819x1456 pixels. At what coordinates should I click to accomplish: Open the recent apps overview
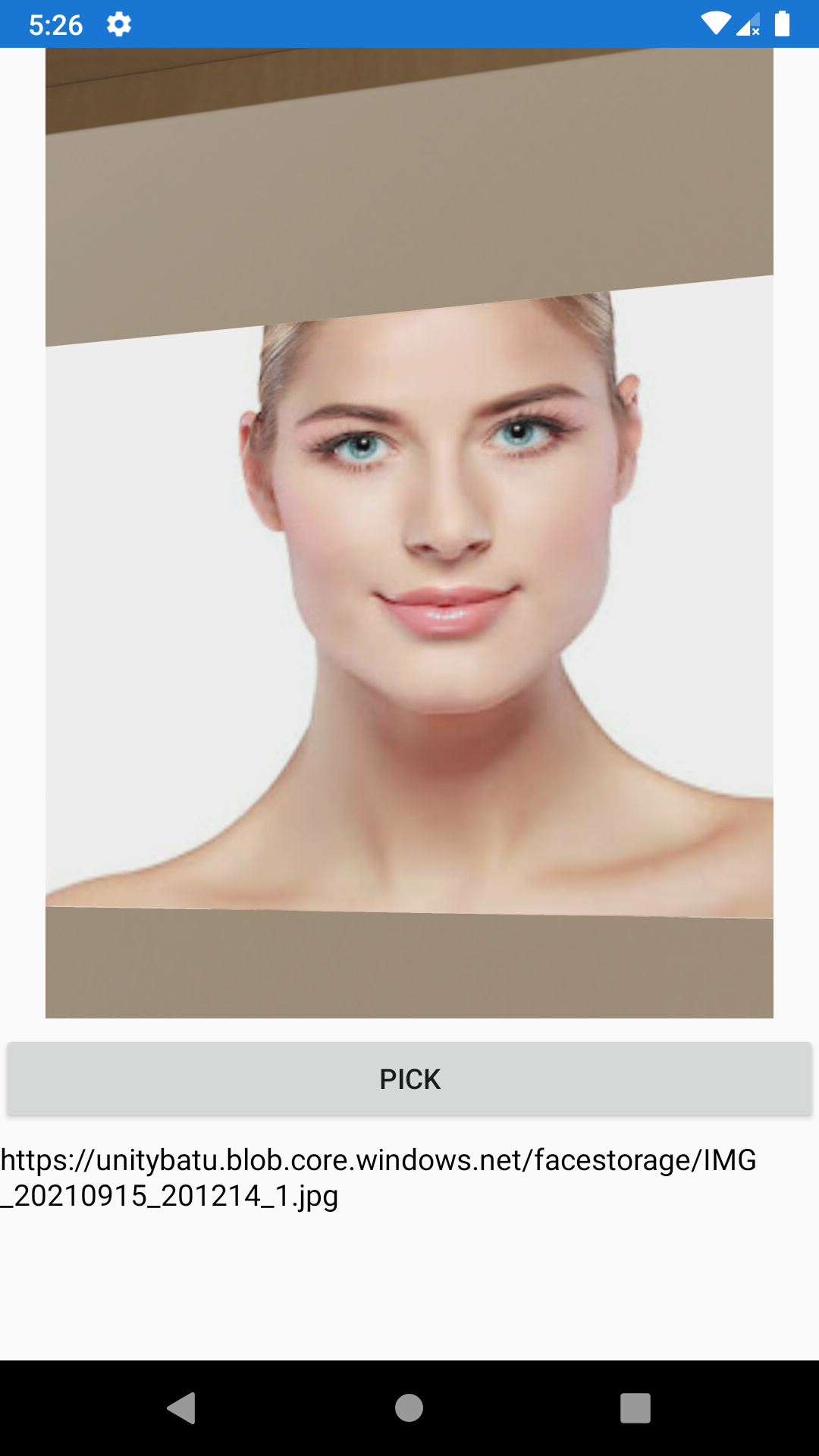pyautogui.click(x=635, y=1408)
